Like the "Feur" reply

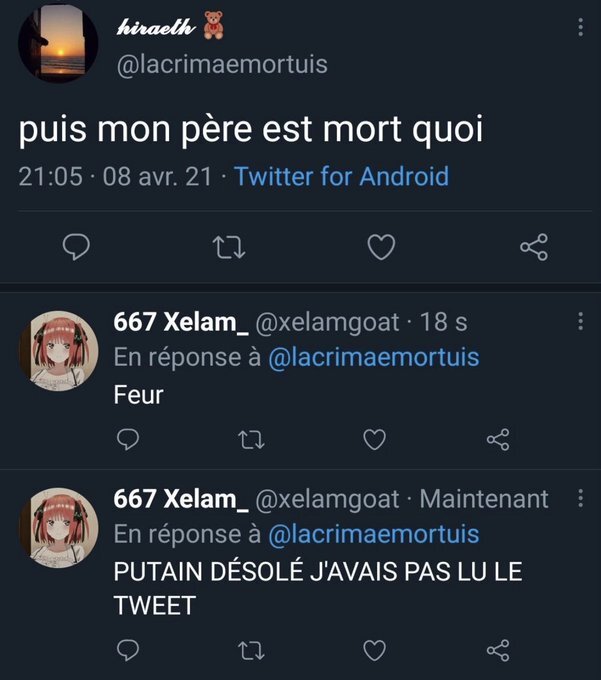(x=374, y=439)
